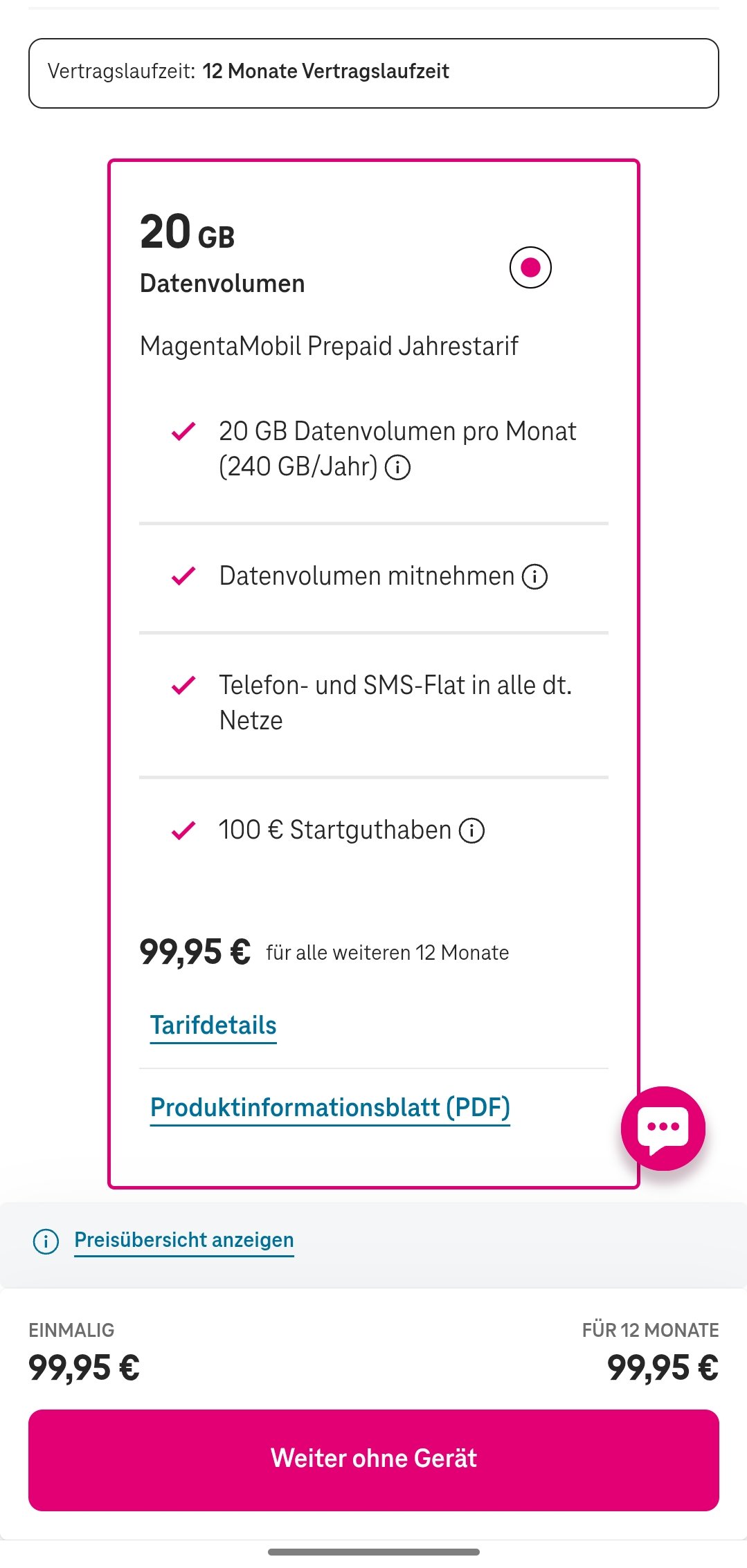Select the 20 GB Datenvolumen radio button
Image resolution: width=747 pixels, height=1568 pixels.
530,267
